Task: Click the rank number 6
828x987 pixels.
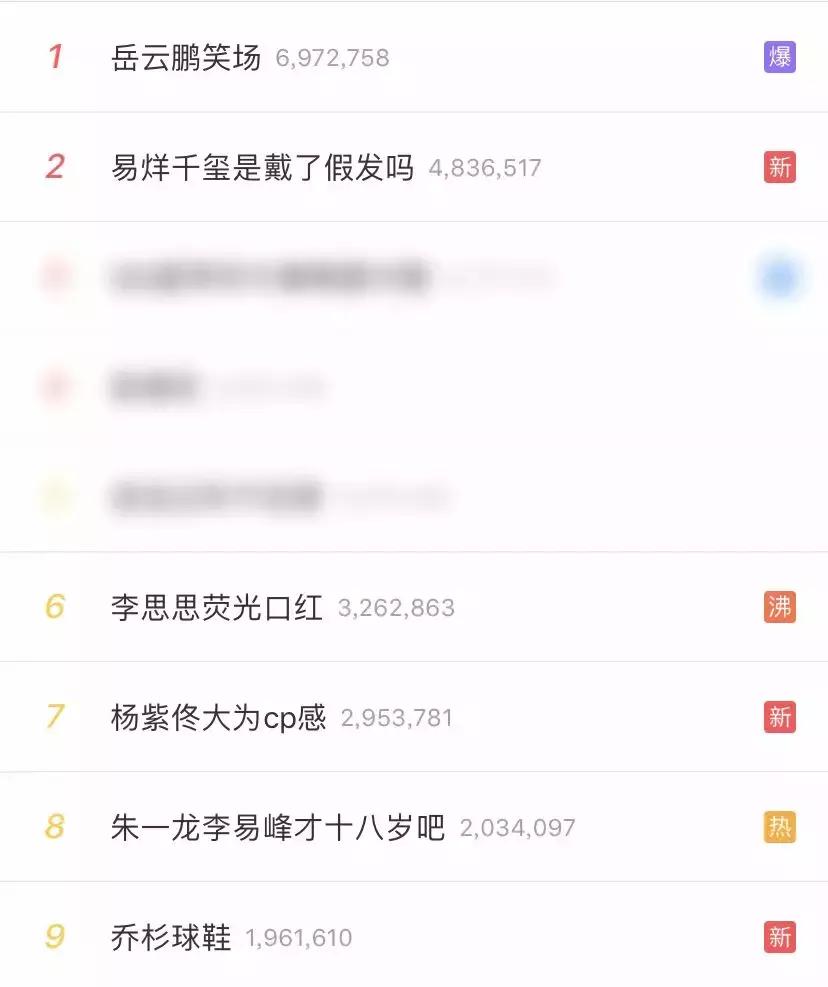Action: (55, 607)
